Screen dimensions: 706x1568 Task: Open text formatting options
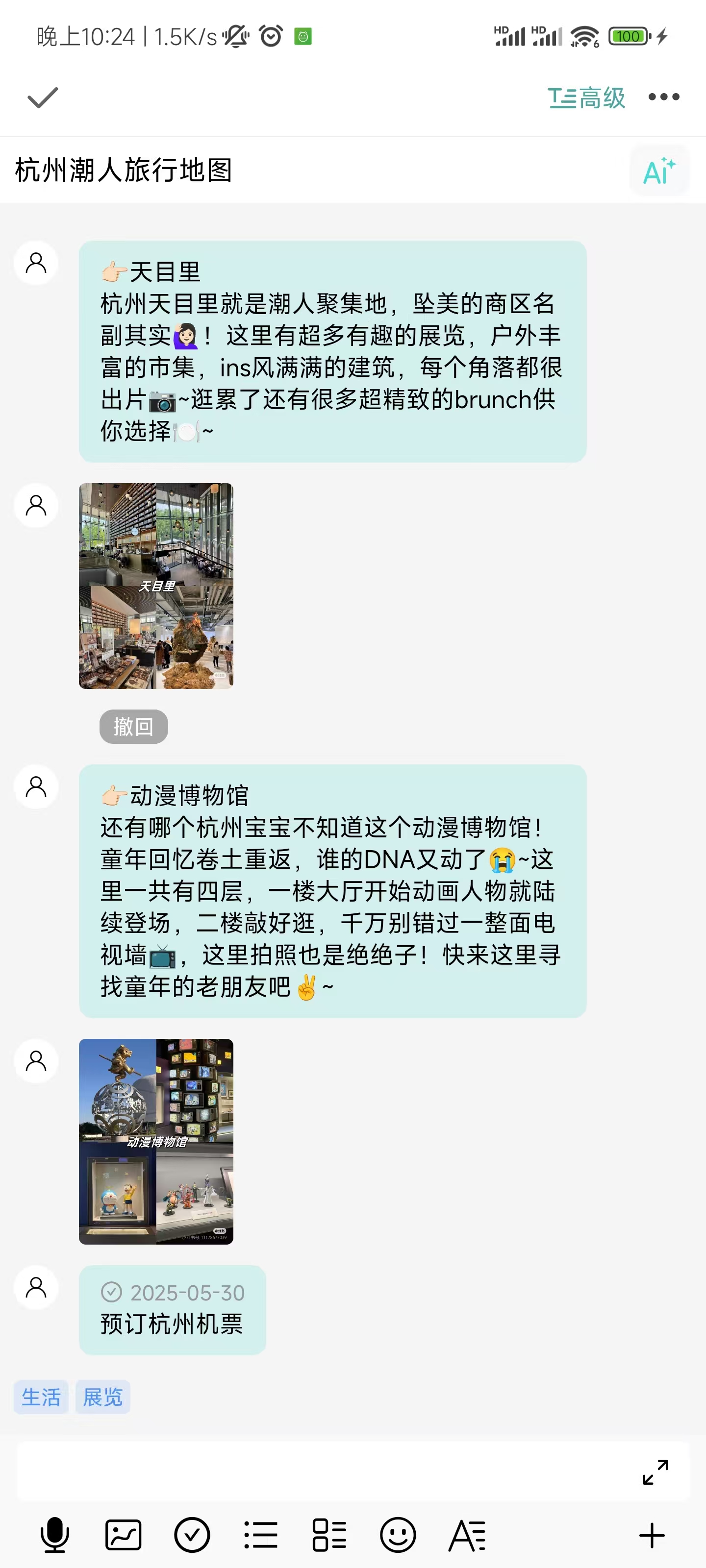click(x=467, y=1535)
